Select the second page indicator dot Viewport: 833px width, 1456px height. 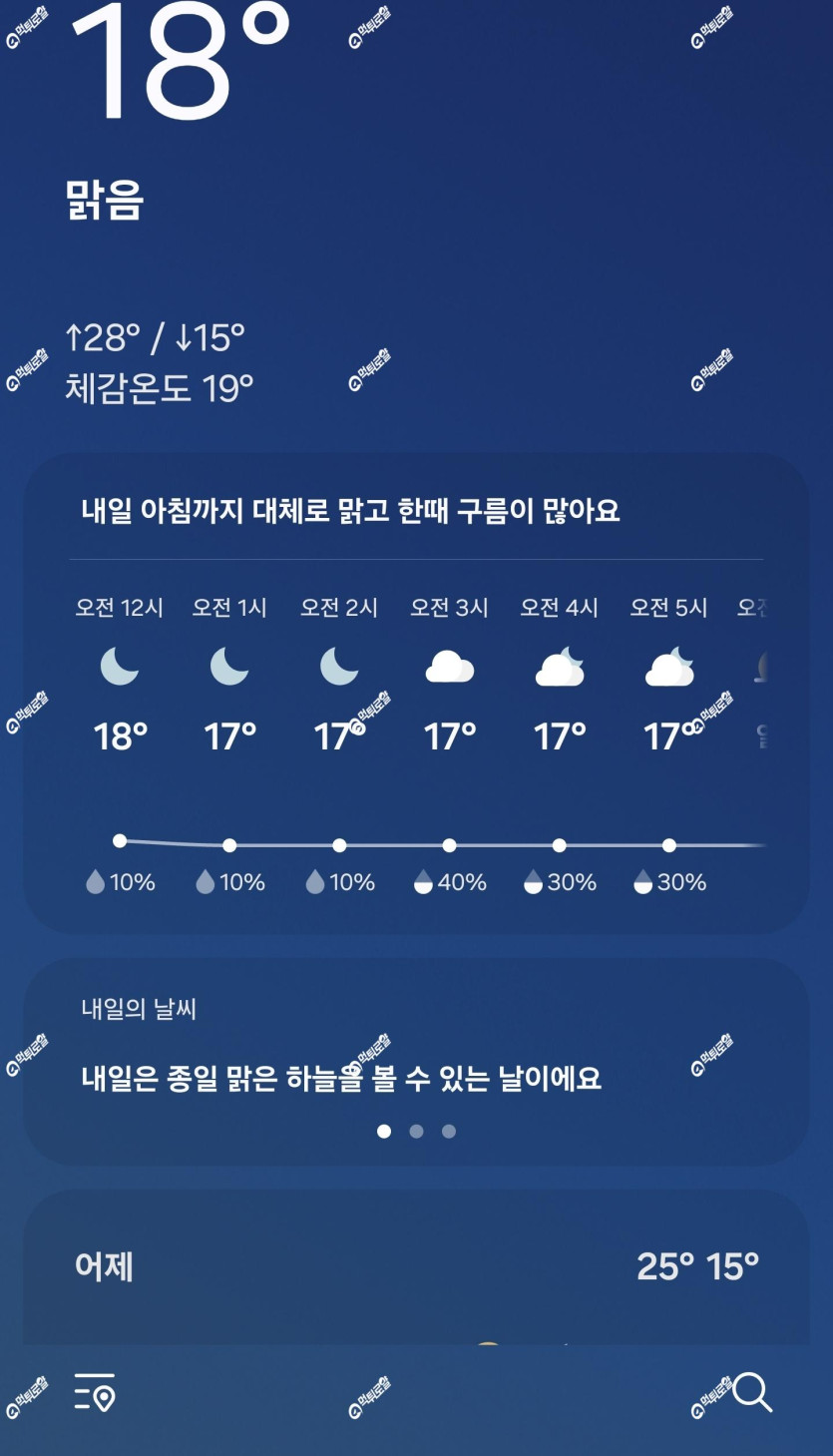(417, 1131)
